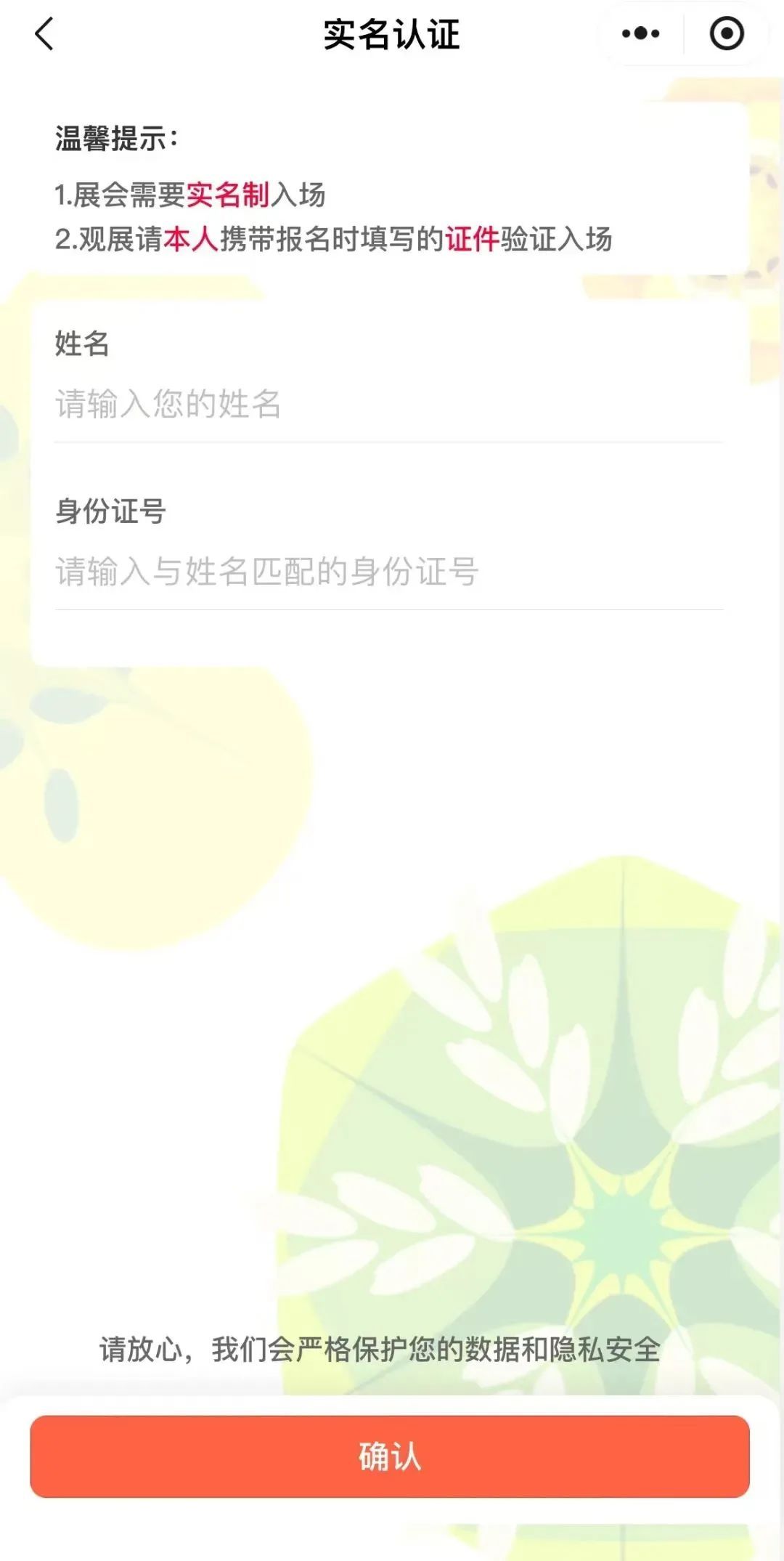Focus the 姓名 input field

click(388, 405)
